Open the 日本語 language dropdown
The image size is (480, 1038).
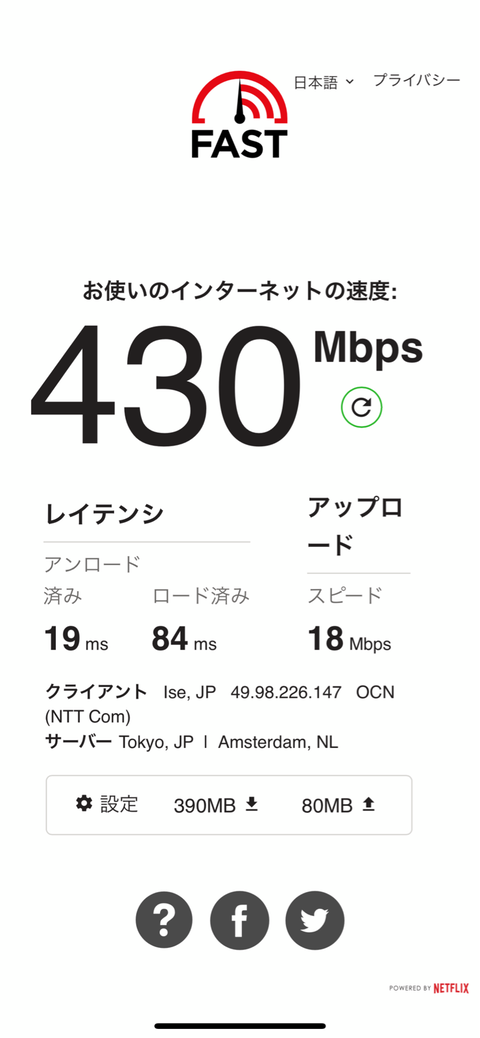point(324,81)
